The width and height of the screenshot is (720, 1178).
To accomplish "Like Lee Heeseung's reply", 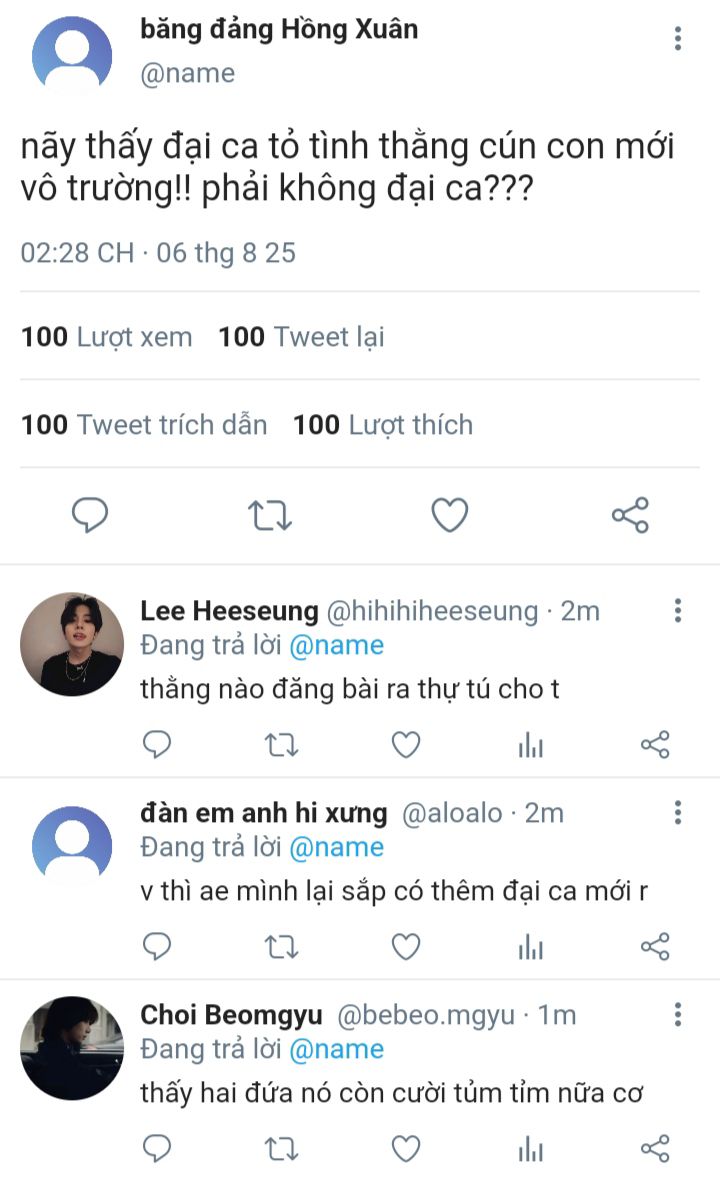I will point(406,745).
